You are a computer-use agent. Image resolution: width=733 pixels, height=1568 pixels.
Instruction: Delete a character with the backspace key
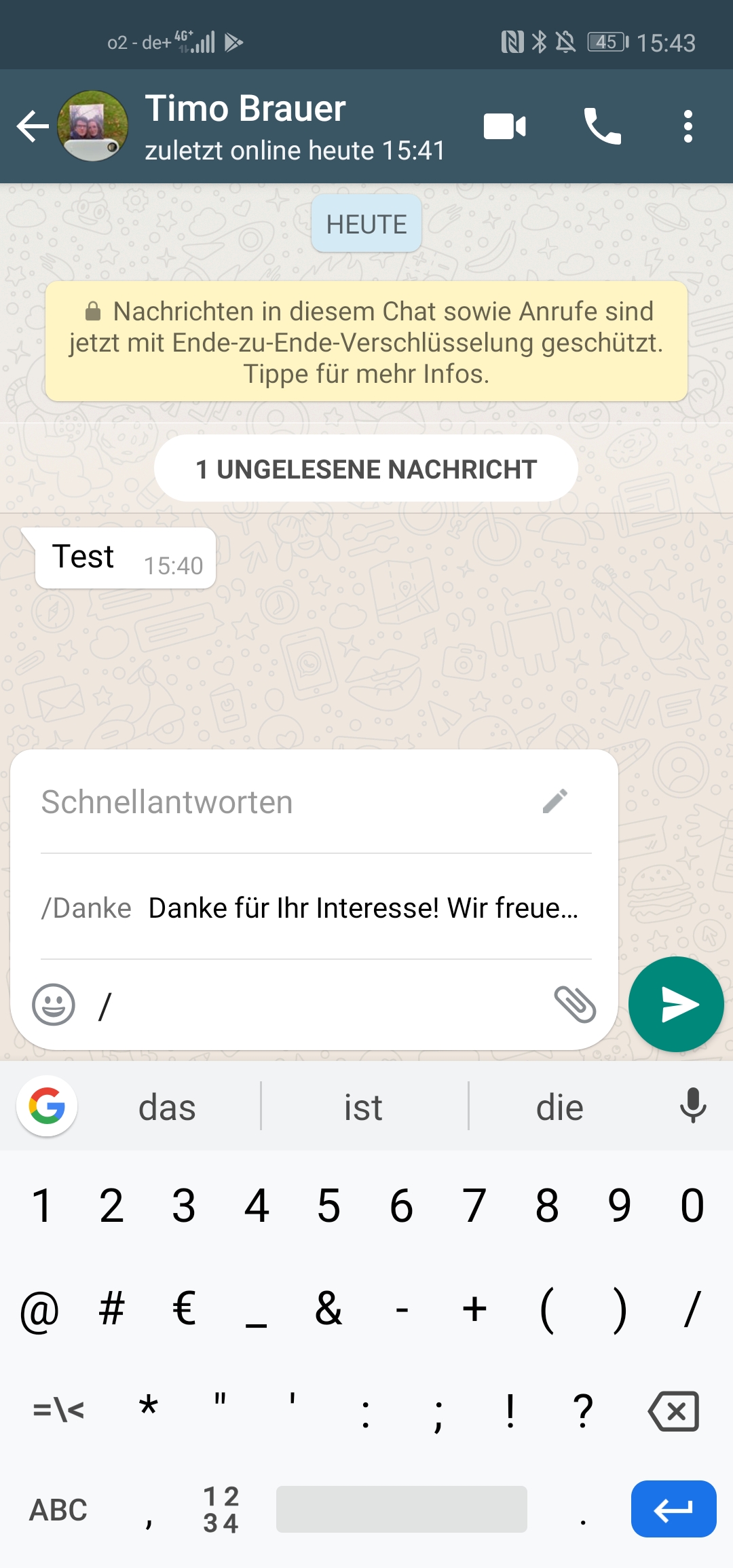pos(673,1411)
